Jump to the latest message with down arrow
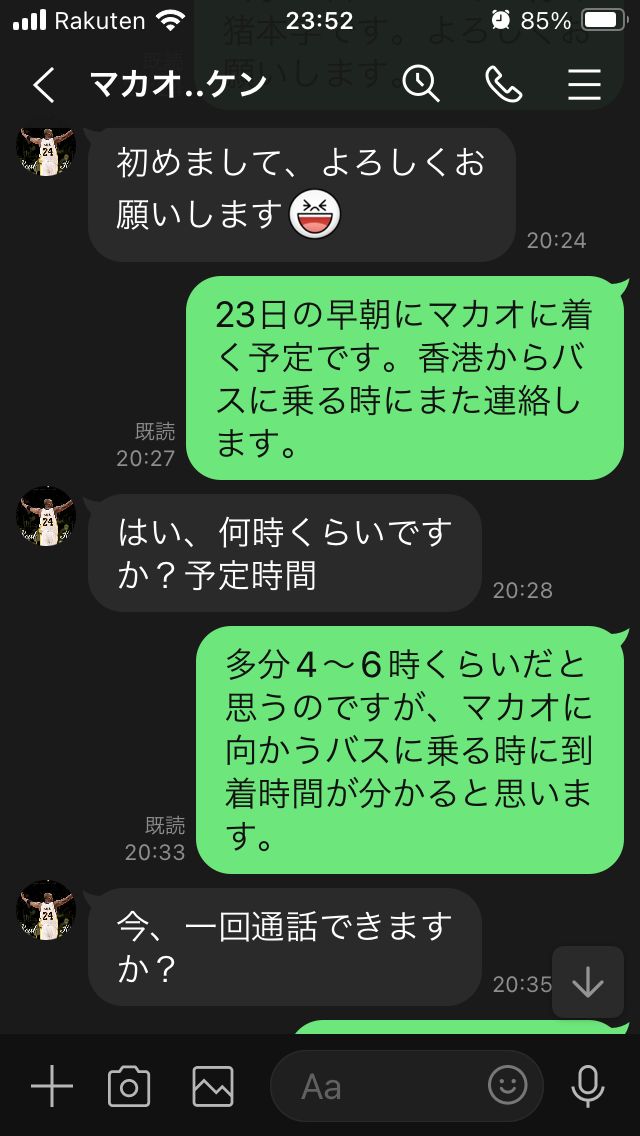This screenshot has height=1136, width=640. pos(587,983)
